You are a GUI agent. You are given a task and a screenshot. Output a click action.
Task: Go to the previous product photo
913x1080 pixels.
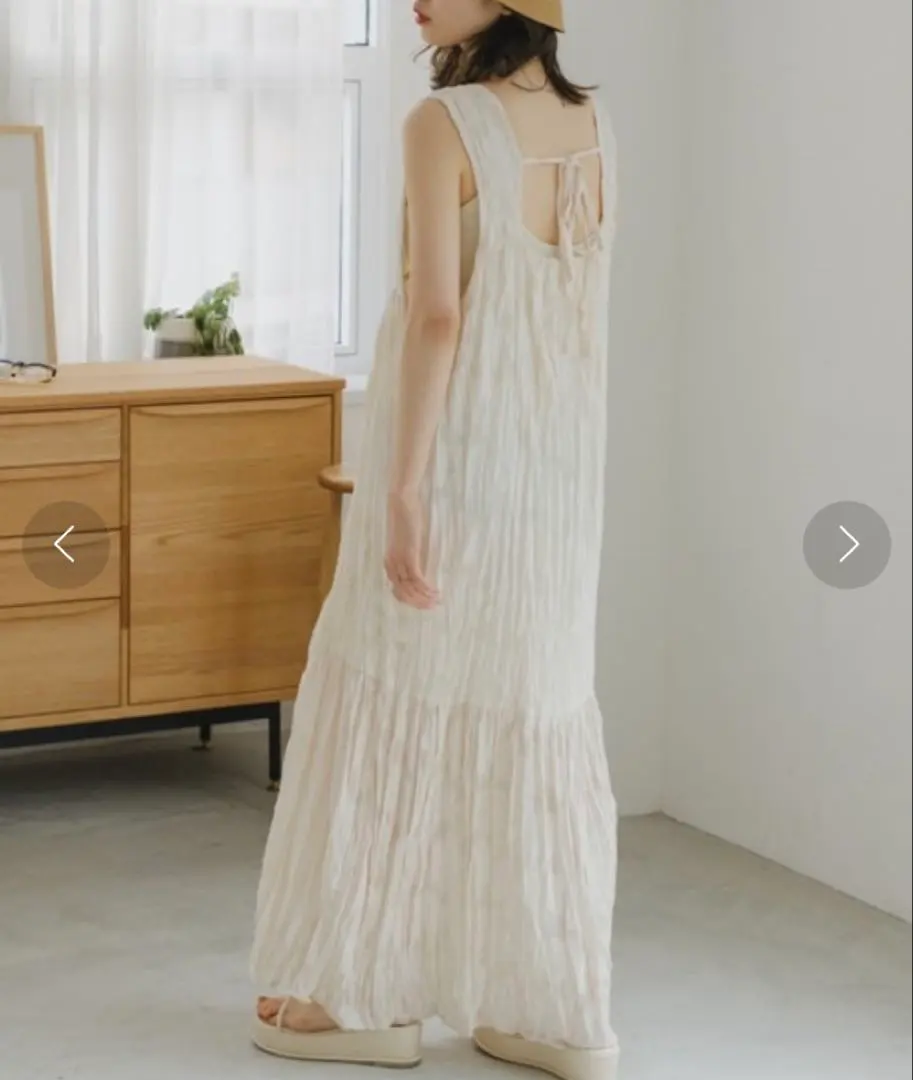(x=65, y=545)
